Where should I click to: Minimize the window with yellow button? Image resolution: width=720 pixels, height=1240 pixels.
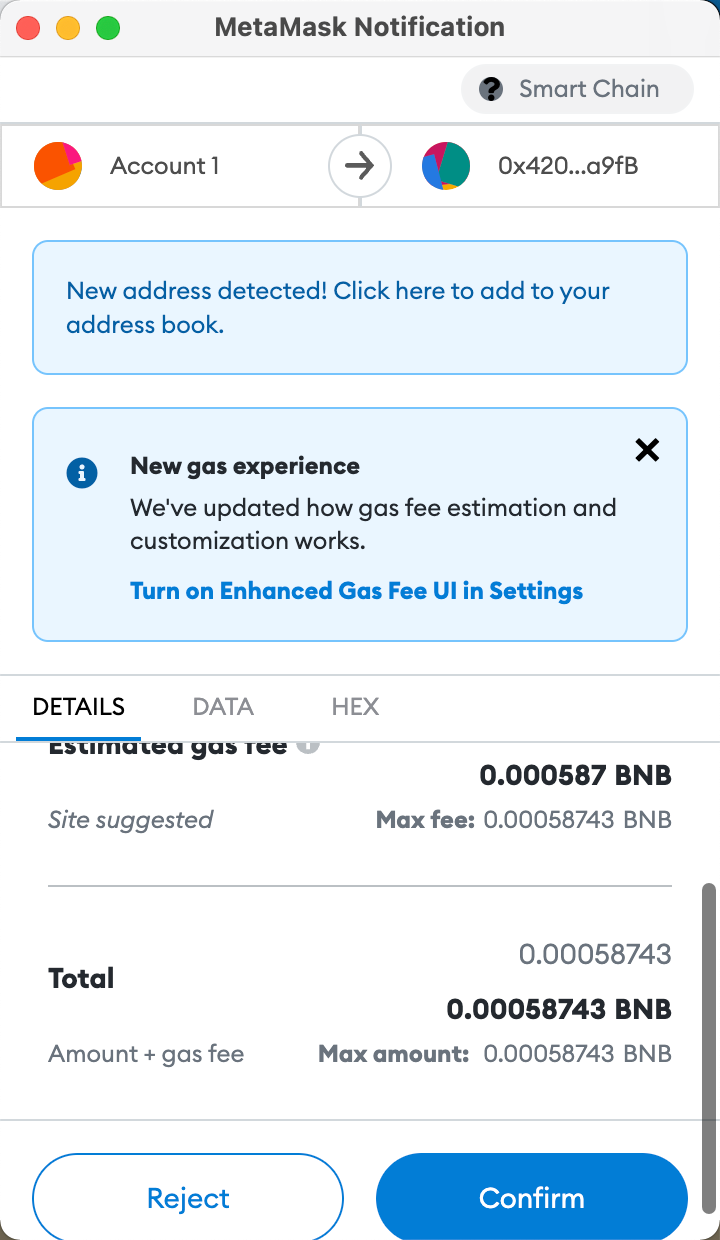[x=68, y=28]
